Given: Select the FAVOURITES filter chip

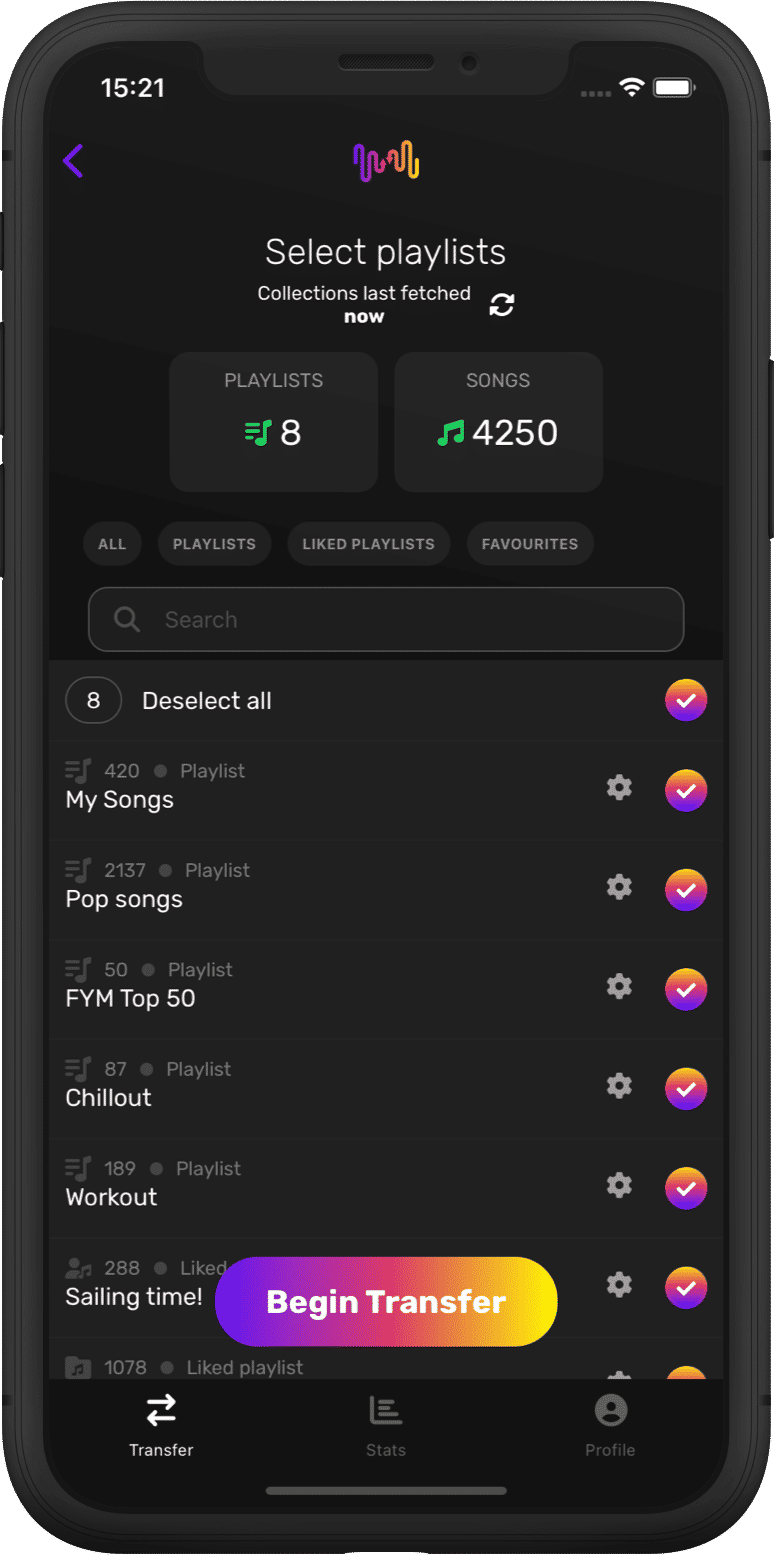Looking at the screenshot, I should 530,543.
